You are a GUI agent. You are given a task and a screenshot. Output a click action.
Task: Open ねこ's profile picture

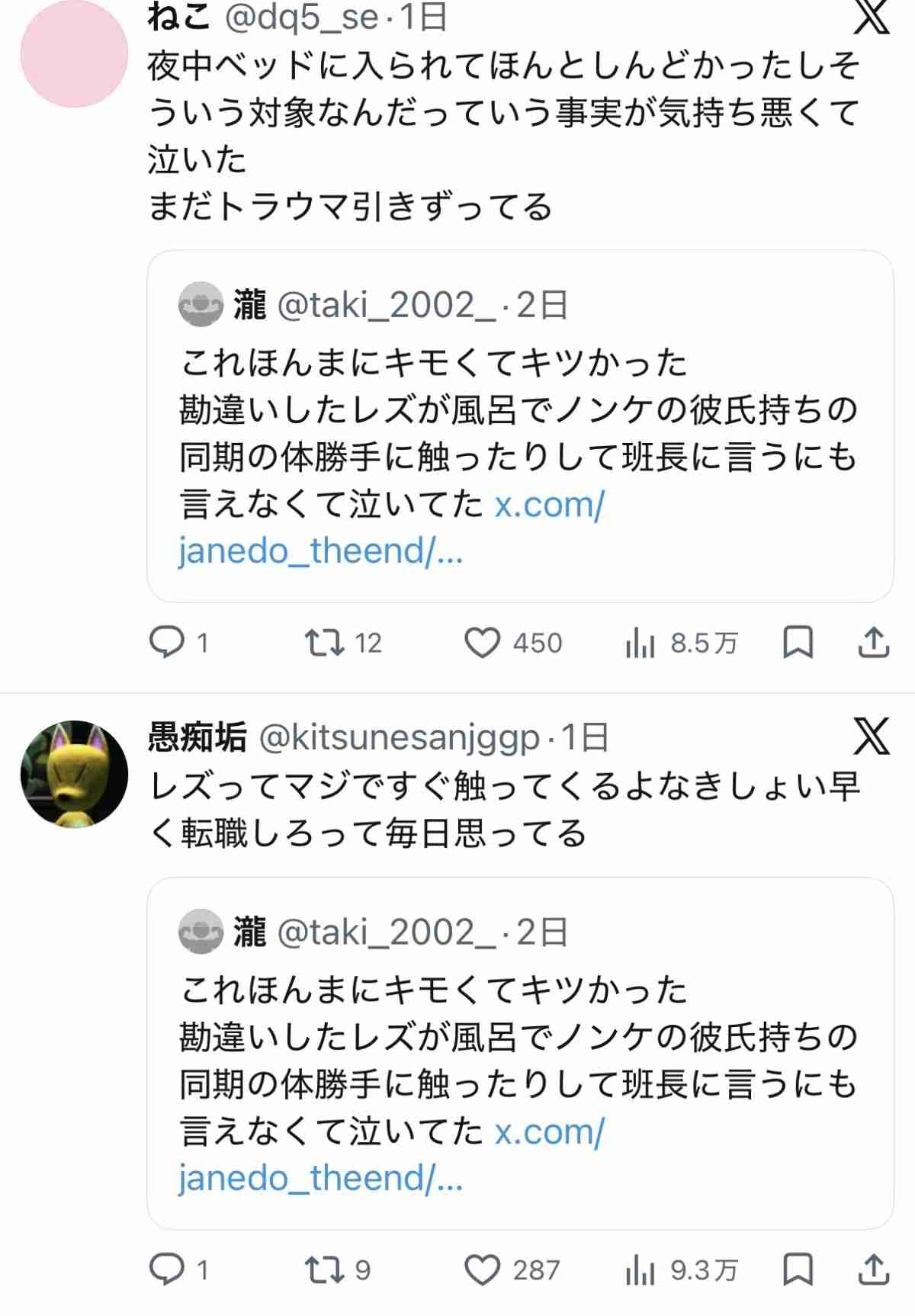click(74, 53)
